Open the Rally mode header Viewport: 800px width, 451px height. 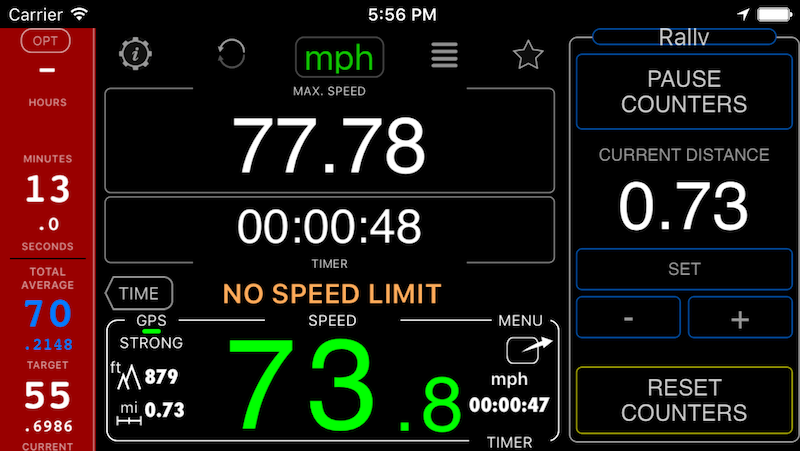[x=683, y=37]
